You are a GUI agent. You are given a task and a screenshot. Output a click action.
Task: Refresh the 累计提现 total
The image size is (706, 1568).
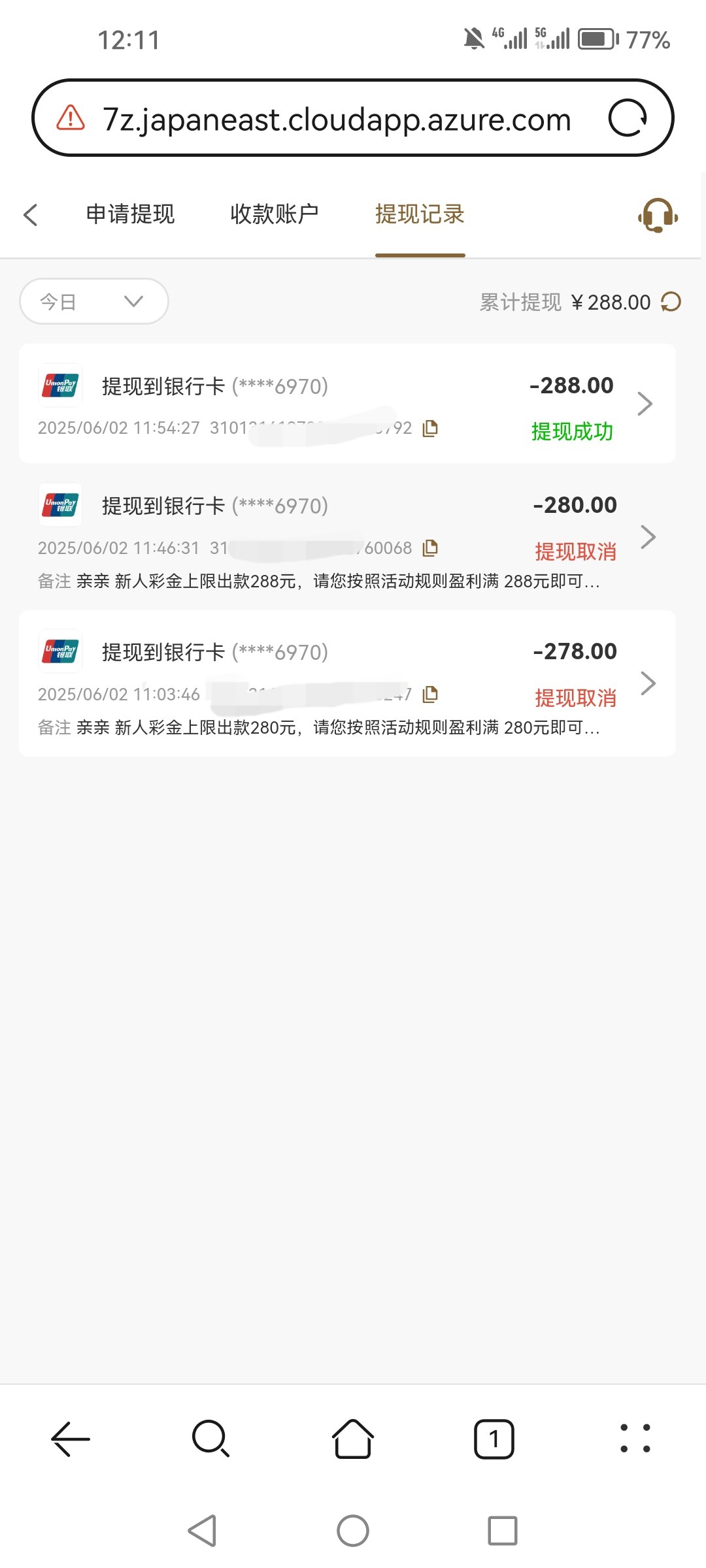point(671,302)
